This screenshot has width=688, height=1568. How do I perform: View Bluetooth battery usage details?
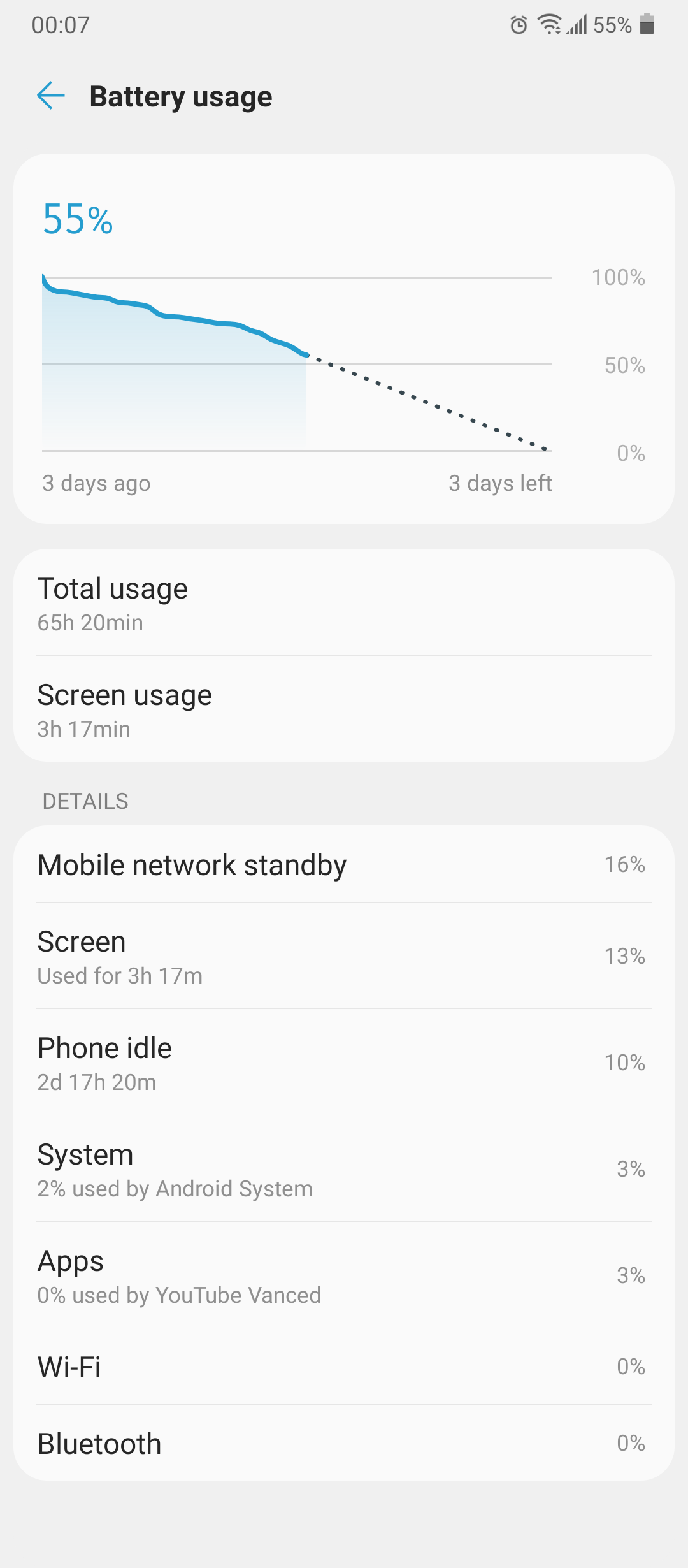tap(344, 1443)
